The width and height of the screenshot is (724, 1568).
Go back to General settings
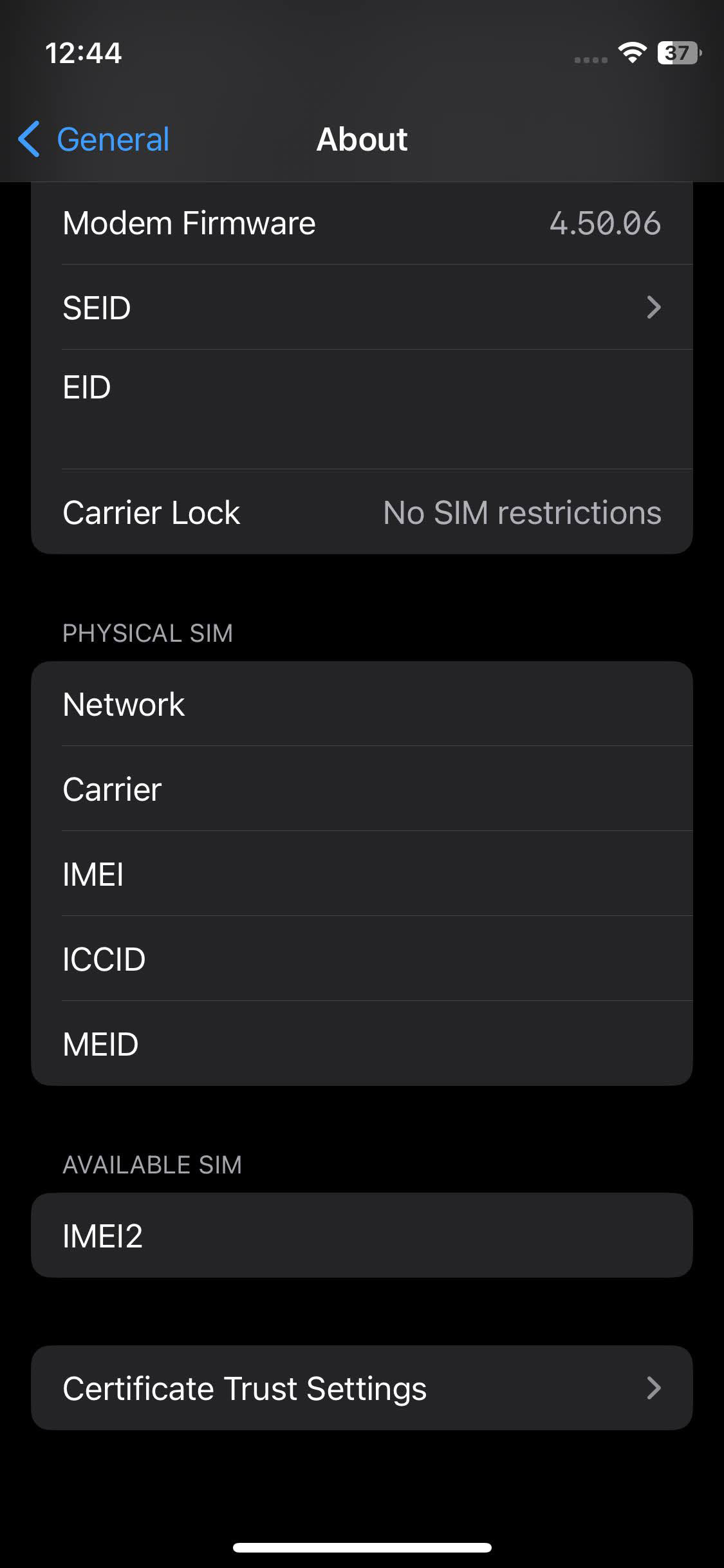[95, 140]
